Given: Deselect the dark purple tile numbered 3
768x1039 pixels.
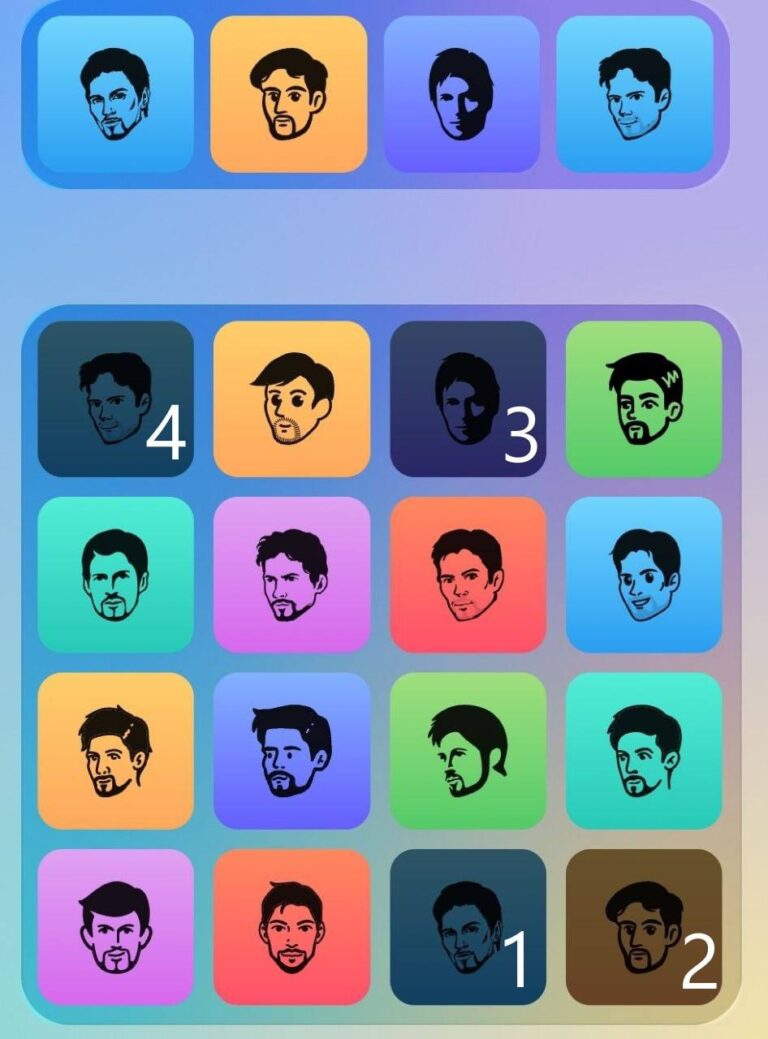Looking at the screenshot, I should pyautogui.click(x=467, y=399).
